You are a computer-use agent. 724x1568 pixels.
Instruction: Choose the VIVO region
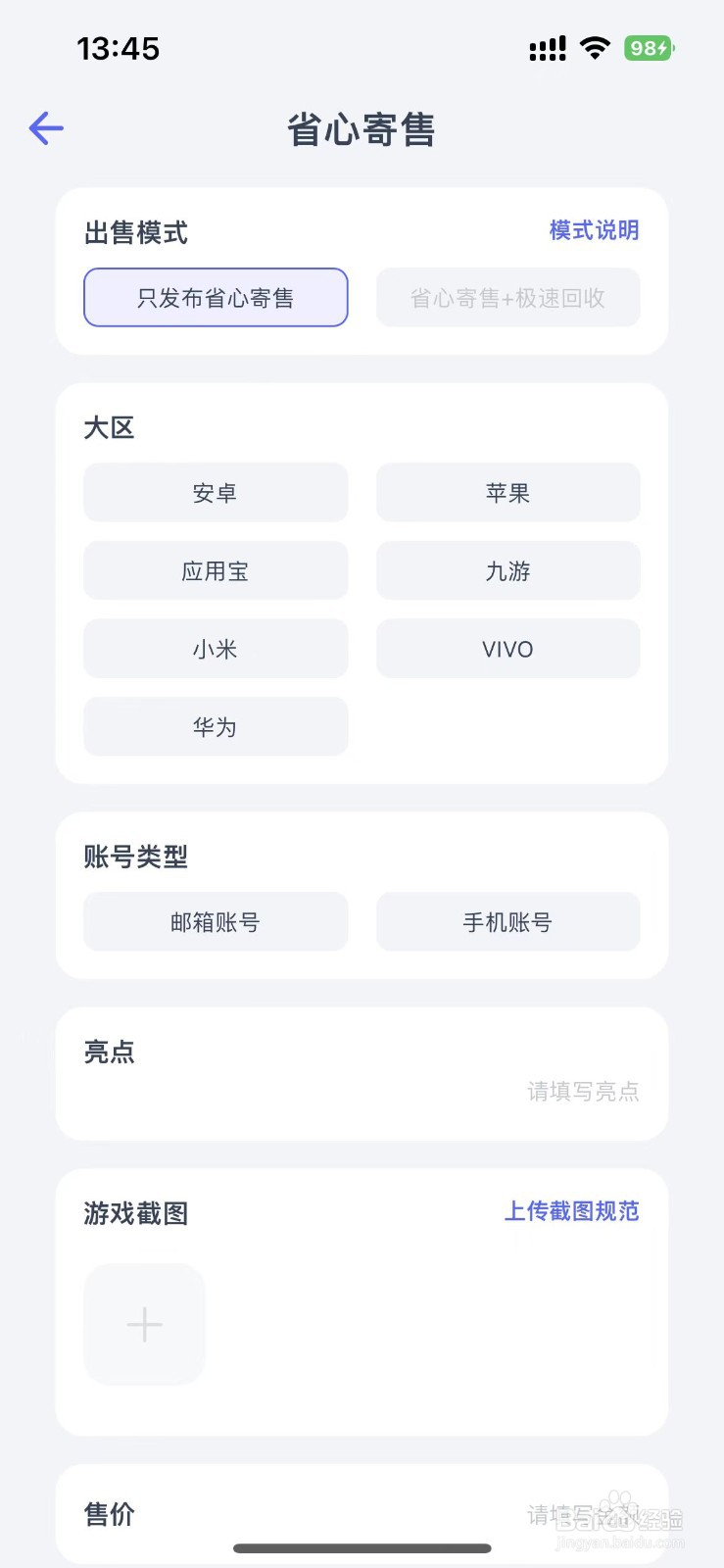tap(507, 649)
